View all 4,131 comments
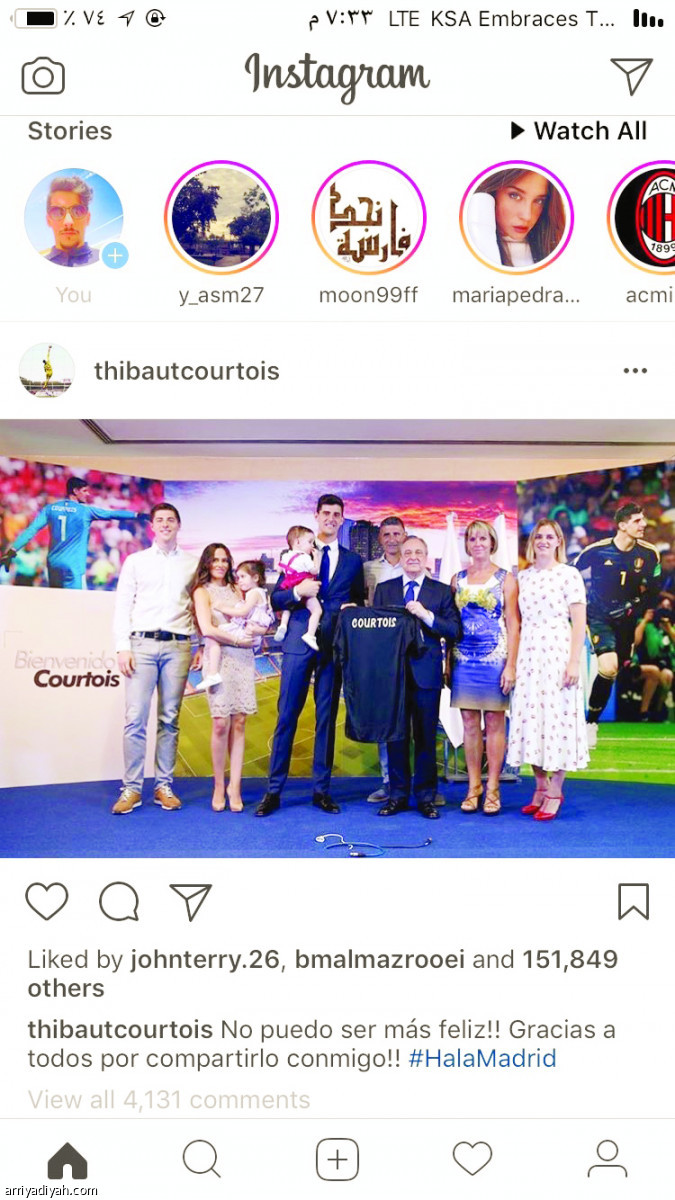Viewport: 675px width, 1200px height. pos(169,1100)
